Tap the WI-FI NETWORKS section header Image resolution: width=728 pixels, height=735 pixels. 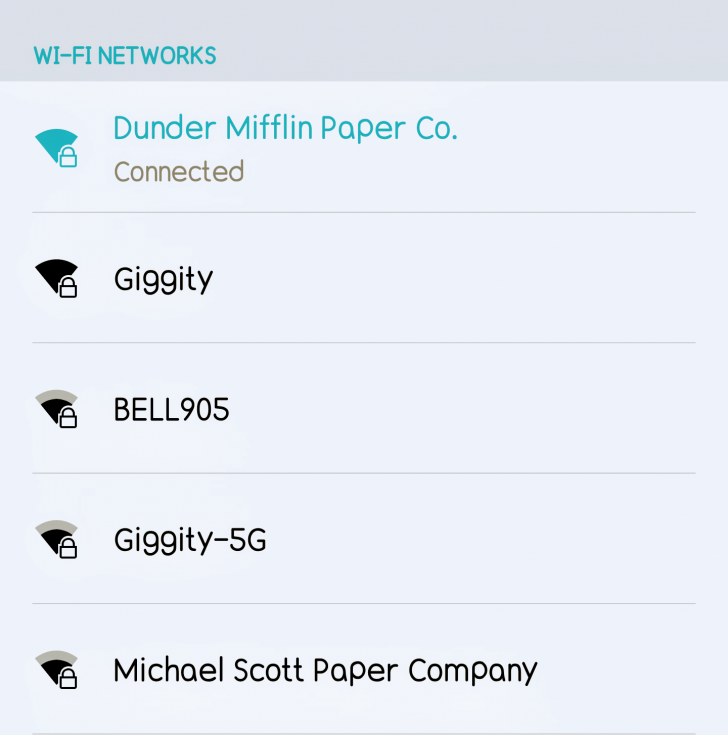tap(124, 55)
